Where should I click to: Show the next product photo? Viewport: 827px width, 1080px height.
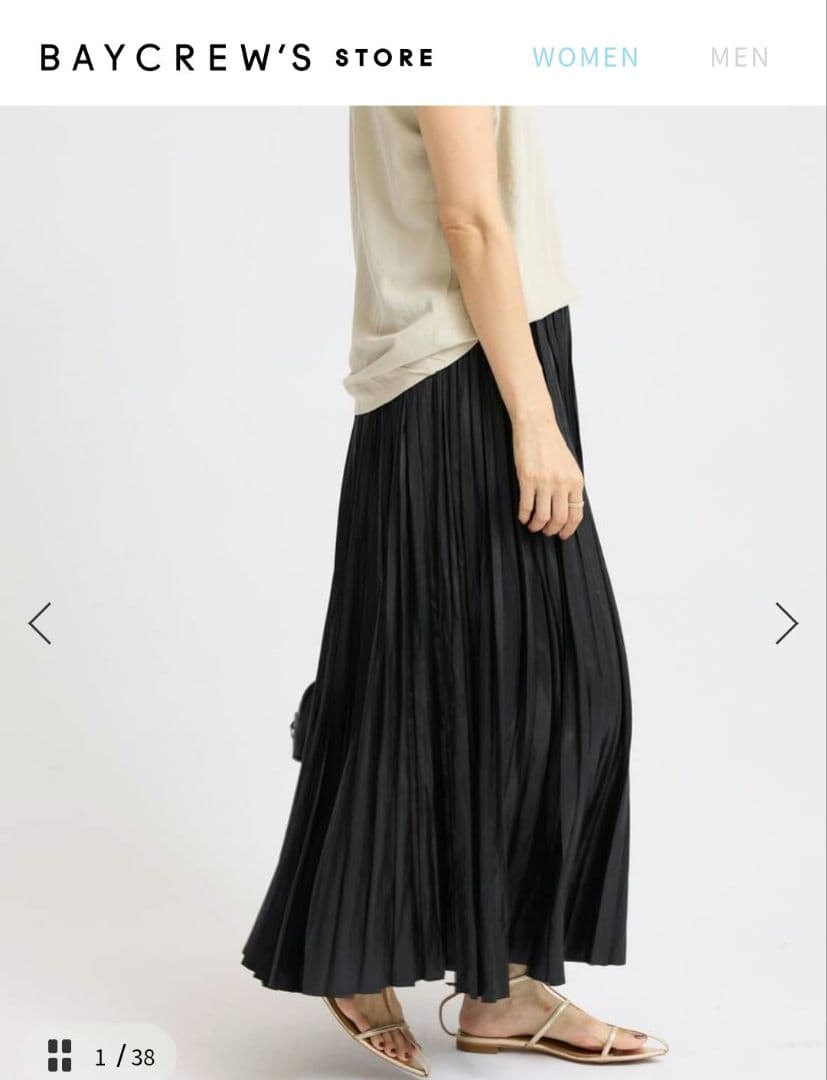pyautogui.click(x=786, y=623)
